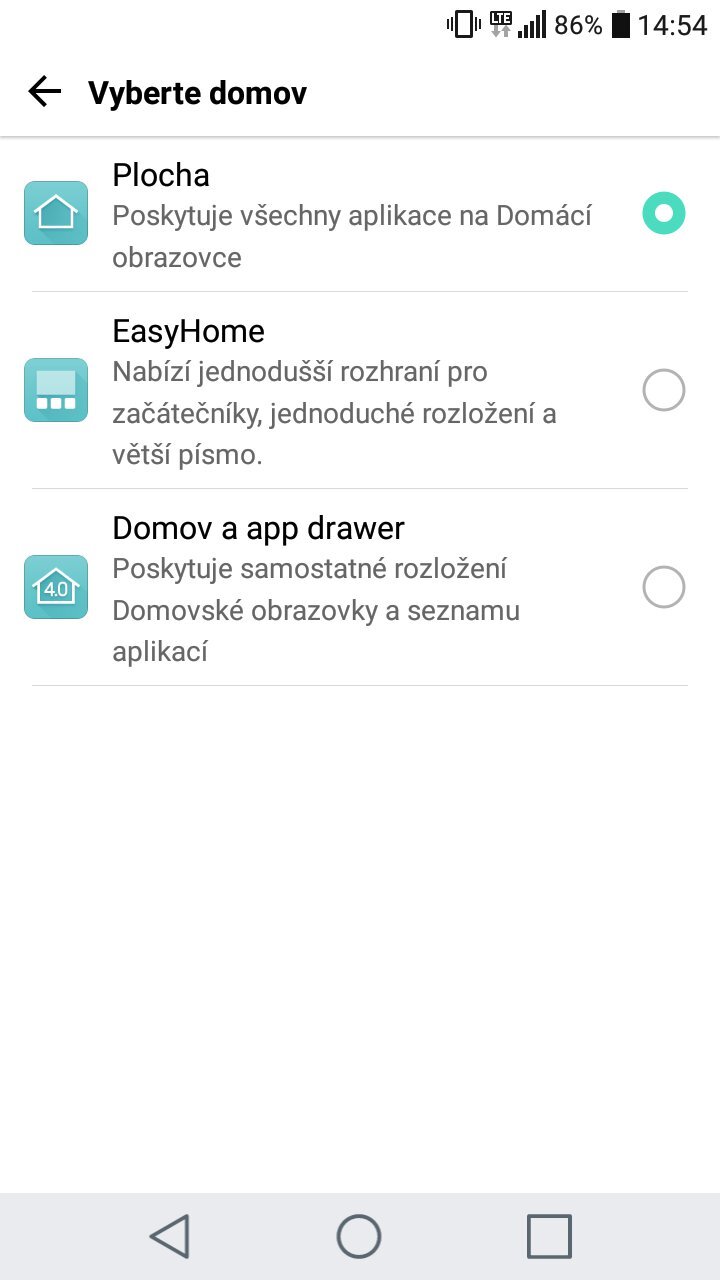Go back from Vyberte domov screen
This screenshot has height=1280, width=720.
45,93
